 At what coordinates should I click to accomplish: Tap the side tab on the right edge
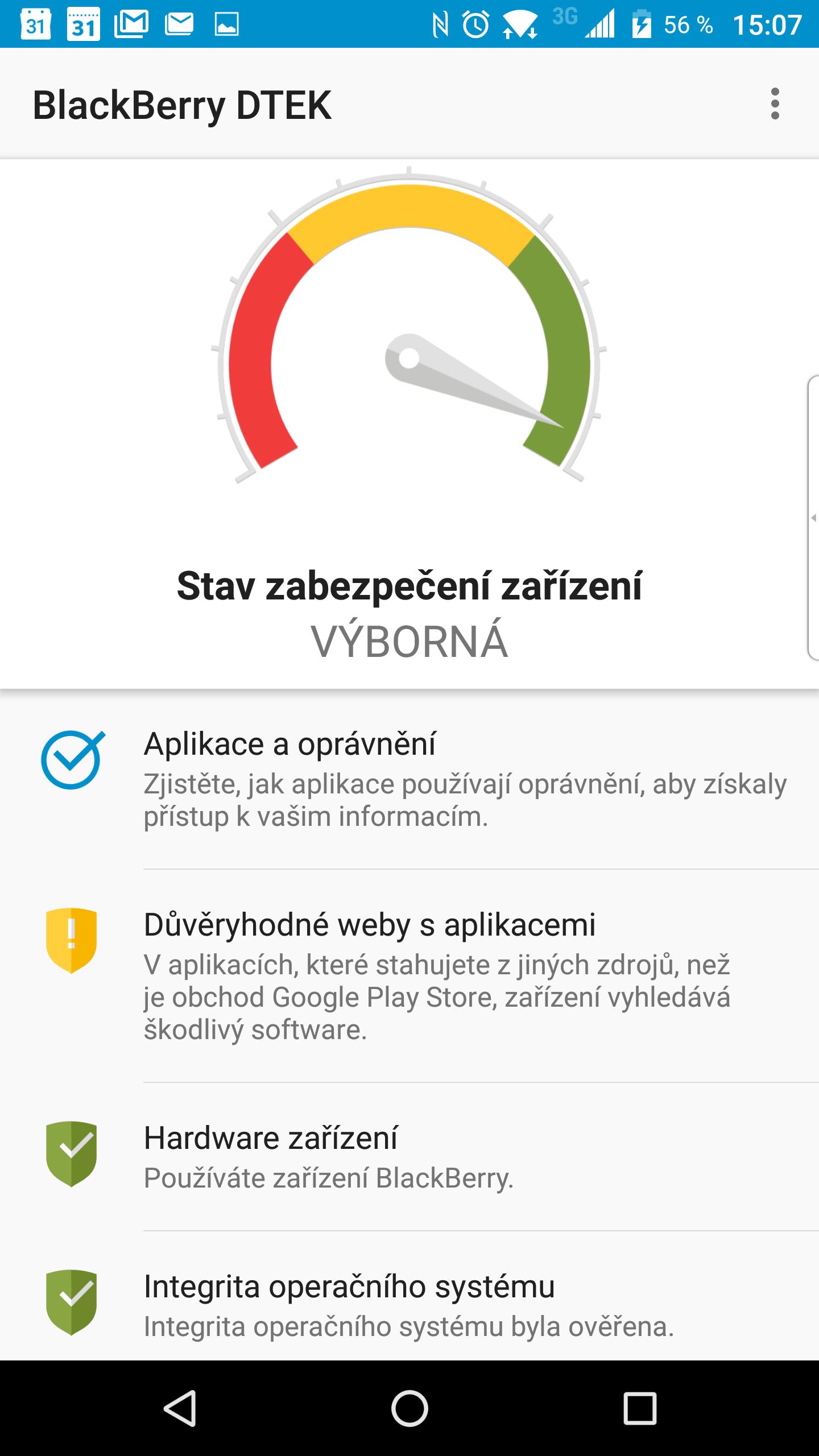813,518
